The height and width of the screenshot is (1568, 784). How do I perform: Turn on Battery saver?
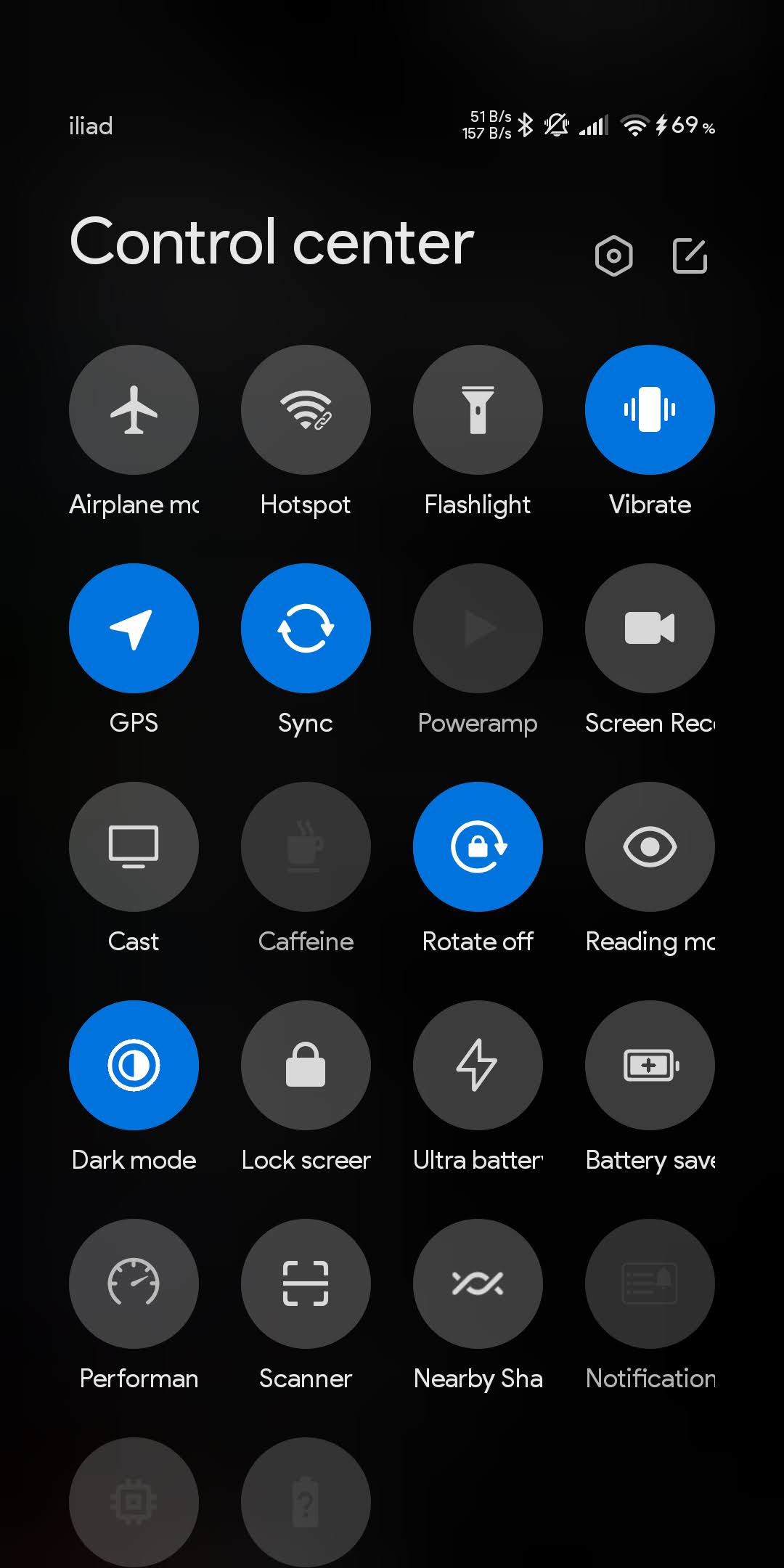tap(650, 1065)
